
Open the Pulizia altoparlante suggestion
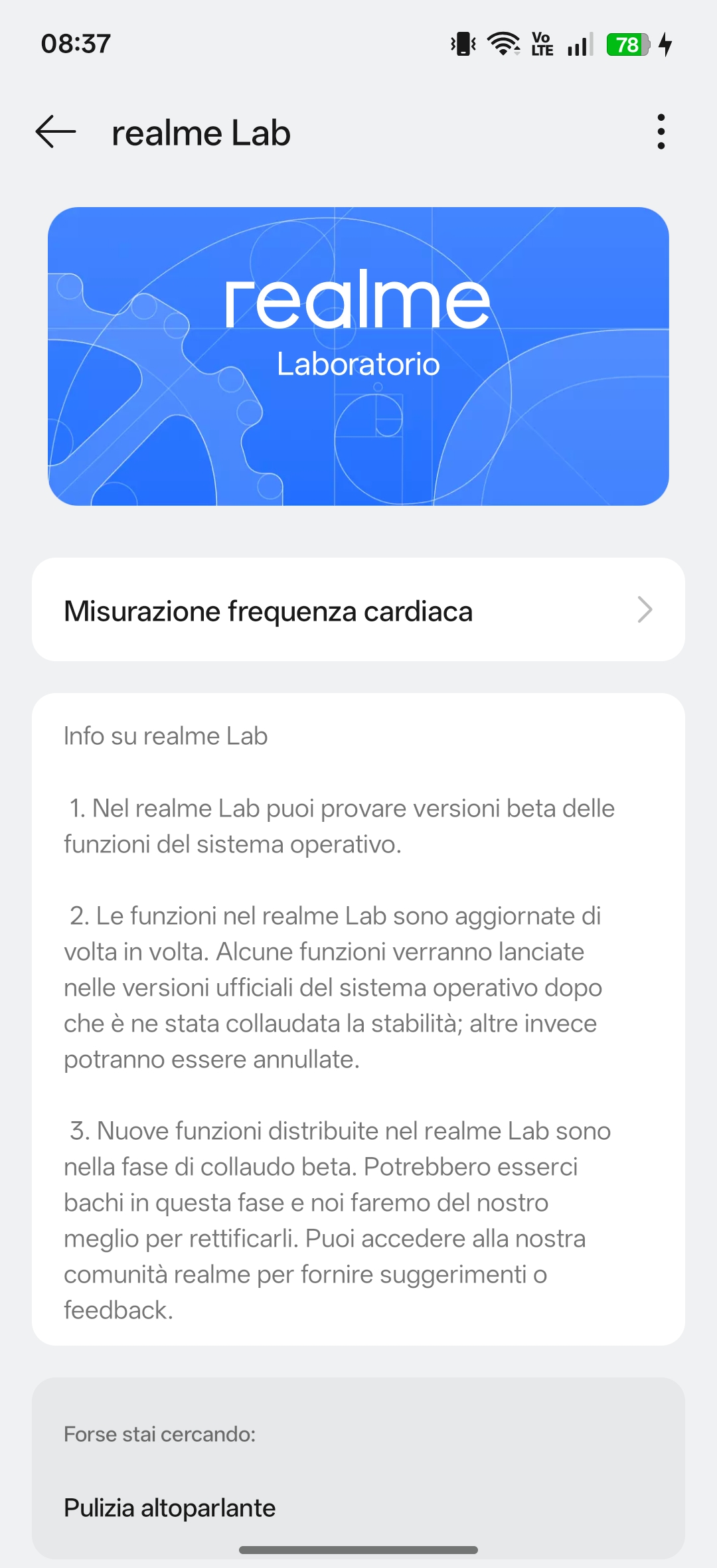pos(170,1508)
